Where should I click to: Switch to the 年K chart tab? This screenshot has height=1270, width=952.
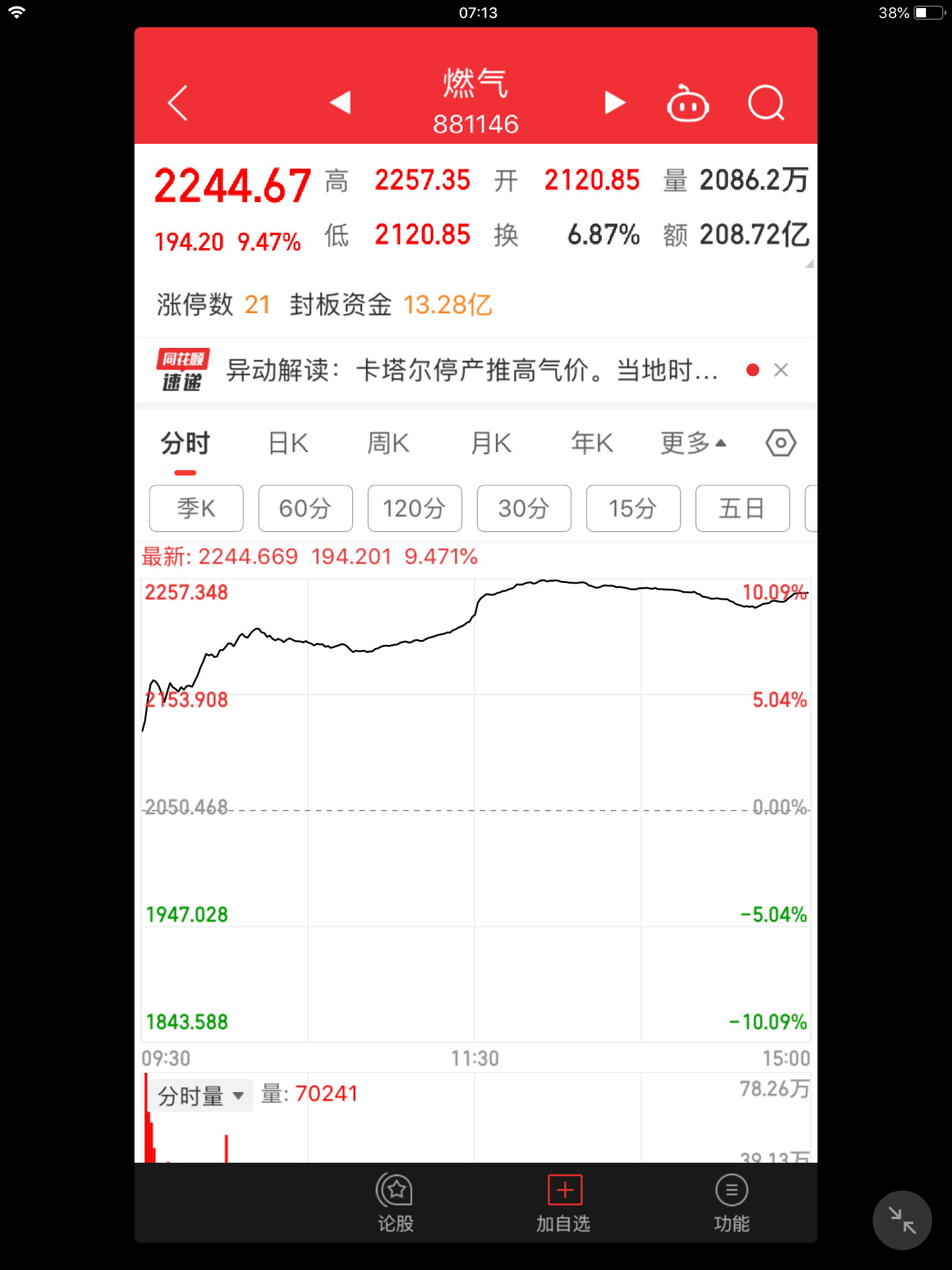point(592,443)
